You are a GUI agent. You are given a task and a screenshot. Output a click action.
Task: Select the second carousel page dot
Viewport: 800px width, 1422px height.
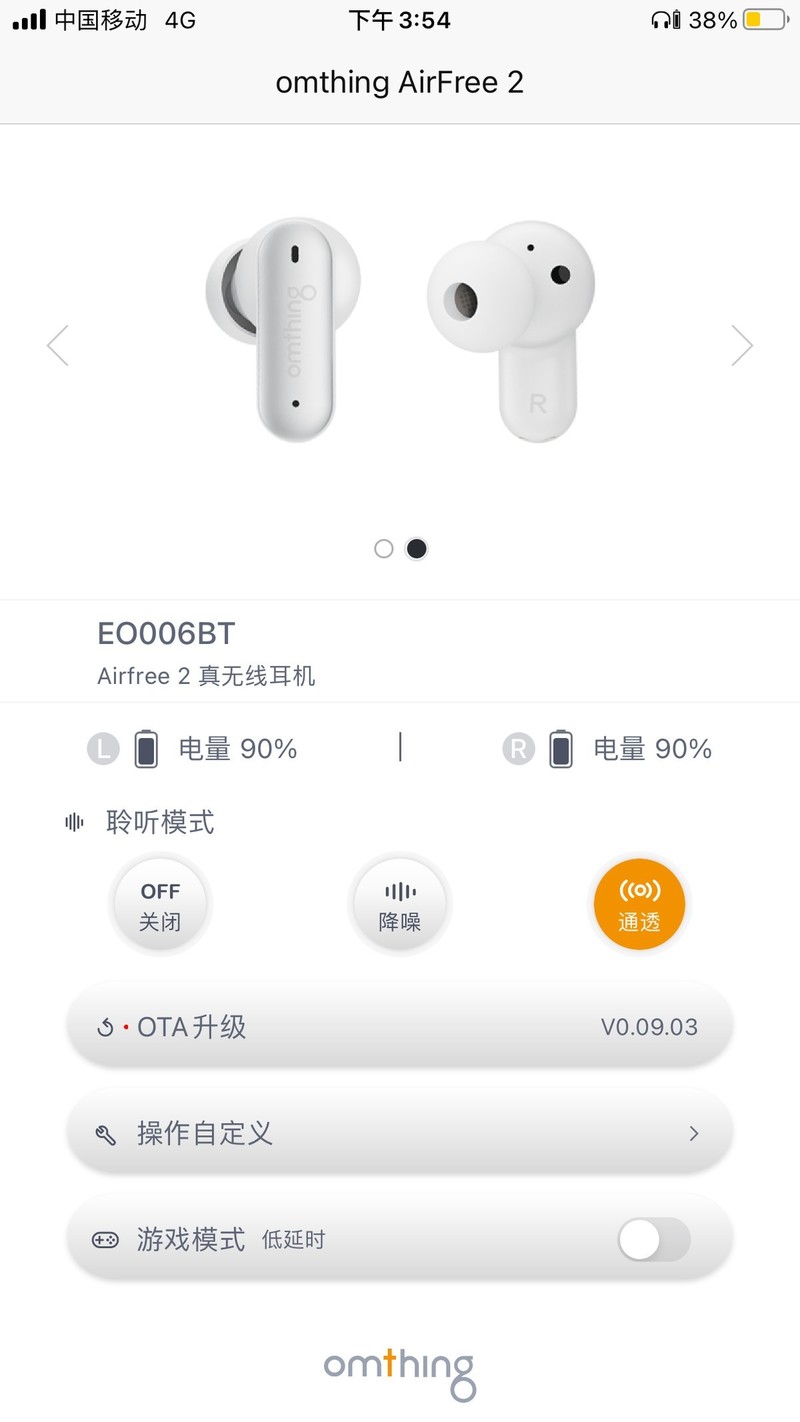point(417,549)
